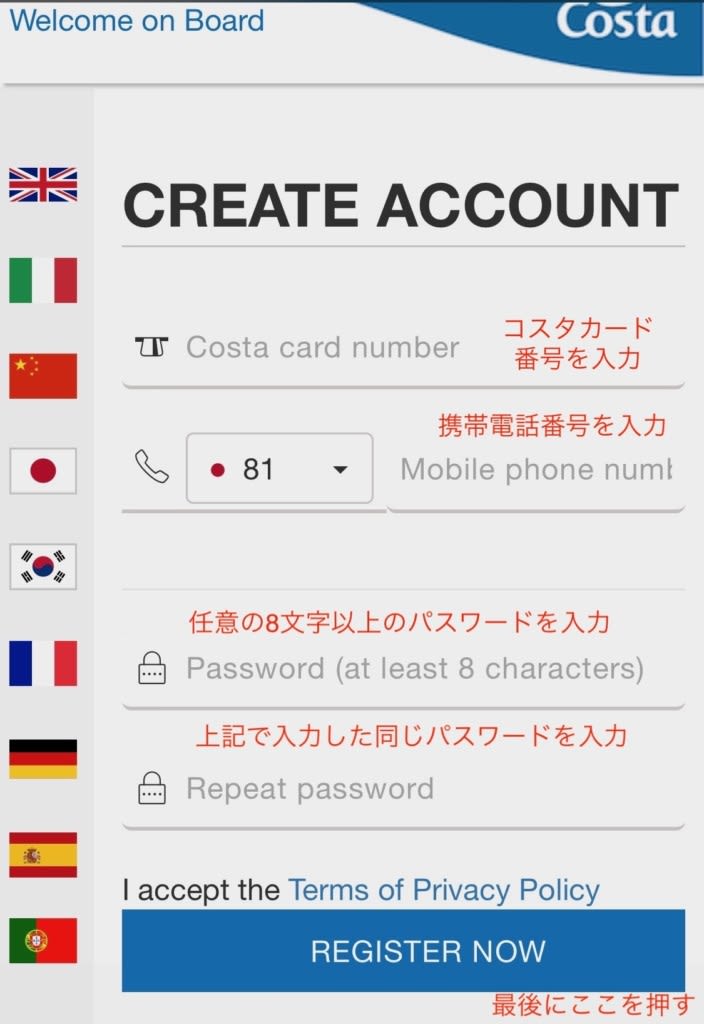Switch to the Spanish flag
The image size is (704, 1024).
[43, 855]
